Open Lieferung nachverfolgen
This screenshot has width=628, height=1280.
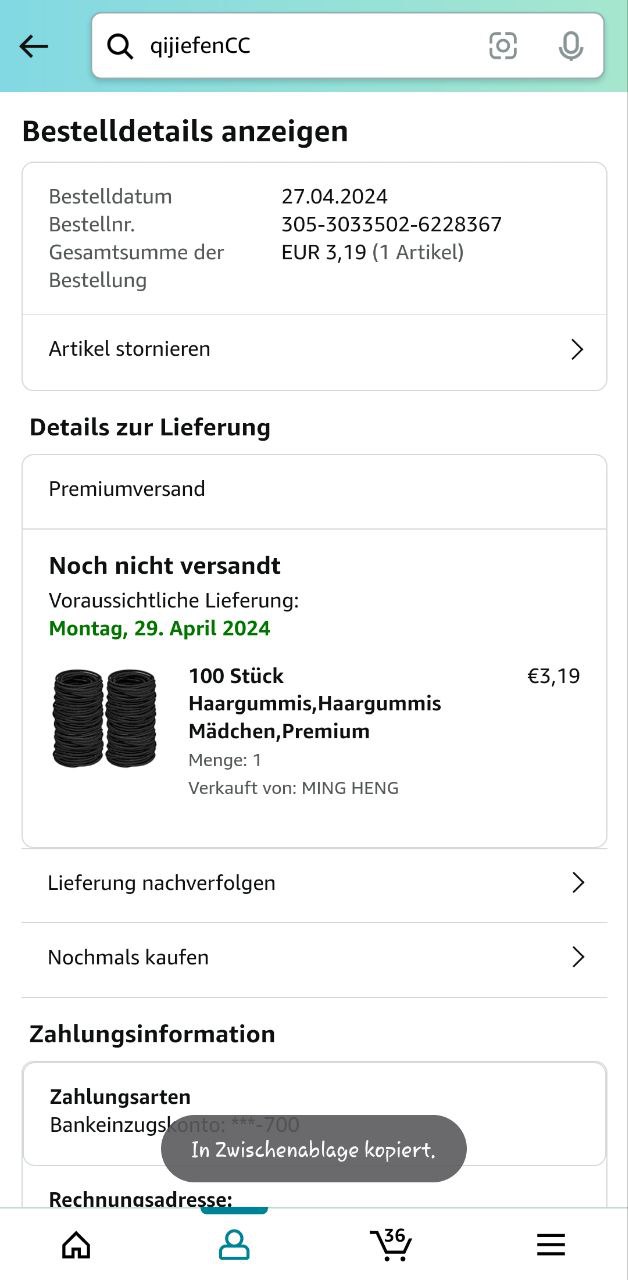pos(314,883)
